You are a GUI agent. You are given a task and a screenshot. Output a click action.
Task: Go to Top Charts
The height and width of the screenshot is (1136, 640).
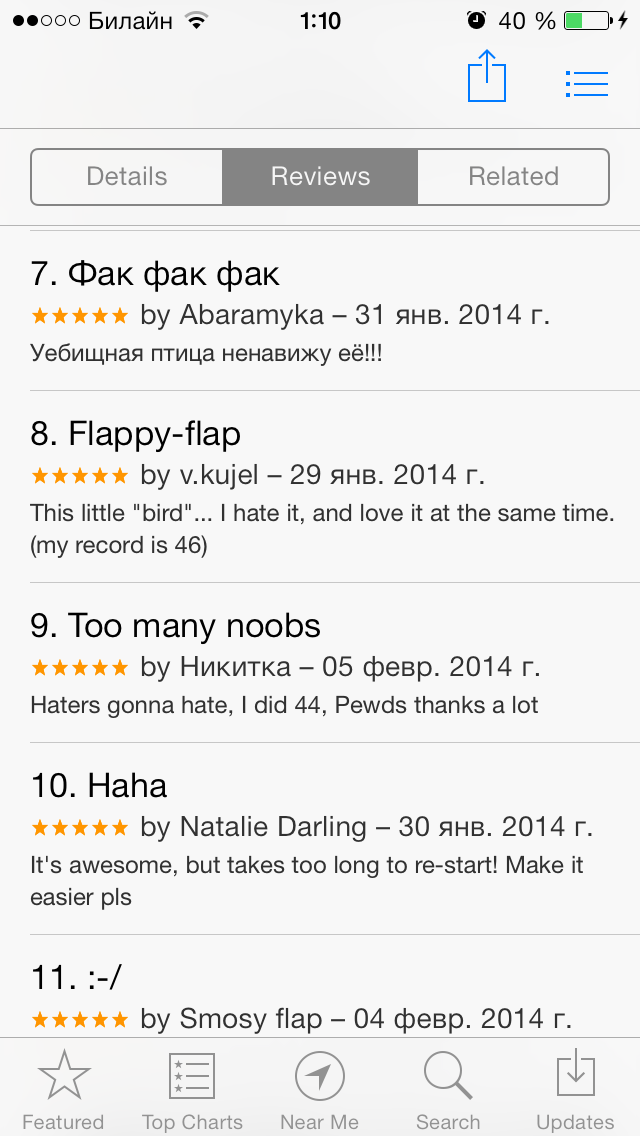192,1089
